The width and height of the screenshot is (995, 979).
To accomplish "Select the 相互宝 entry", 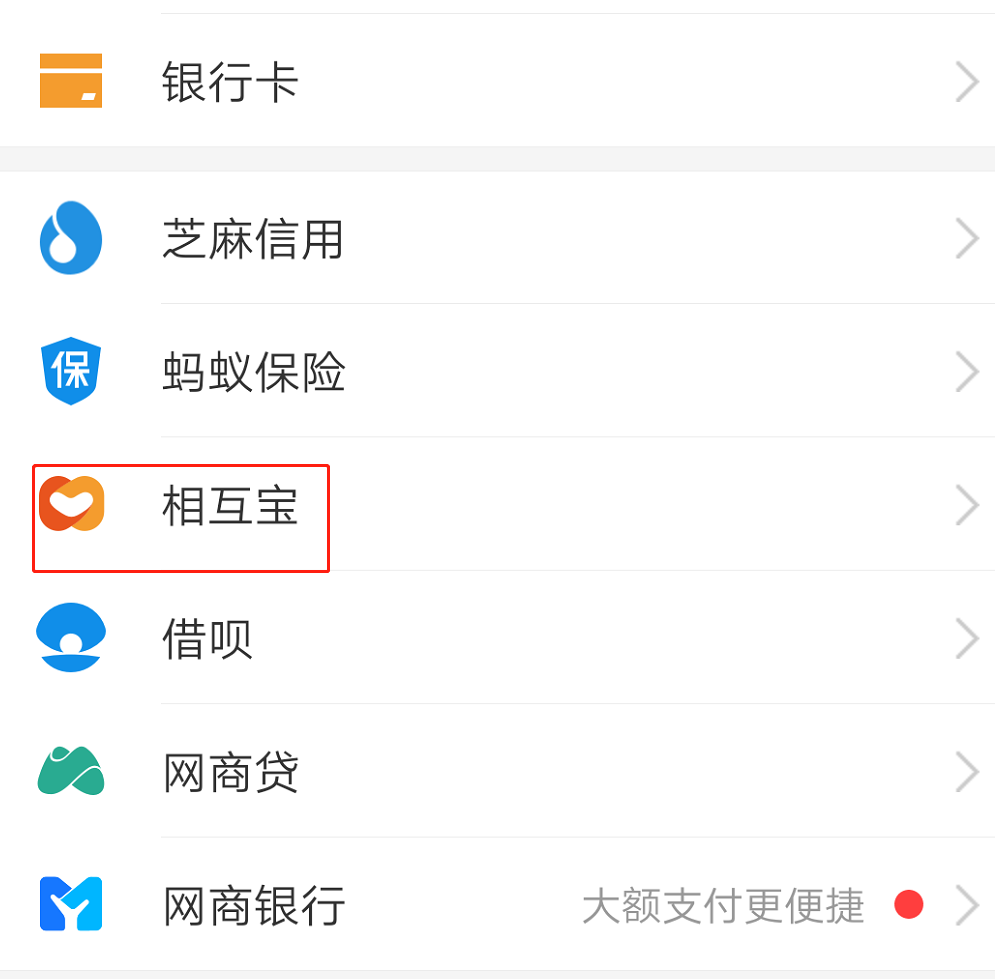I will pos(230,507).
